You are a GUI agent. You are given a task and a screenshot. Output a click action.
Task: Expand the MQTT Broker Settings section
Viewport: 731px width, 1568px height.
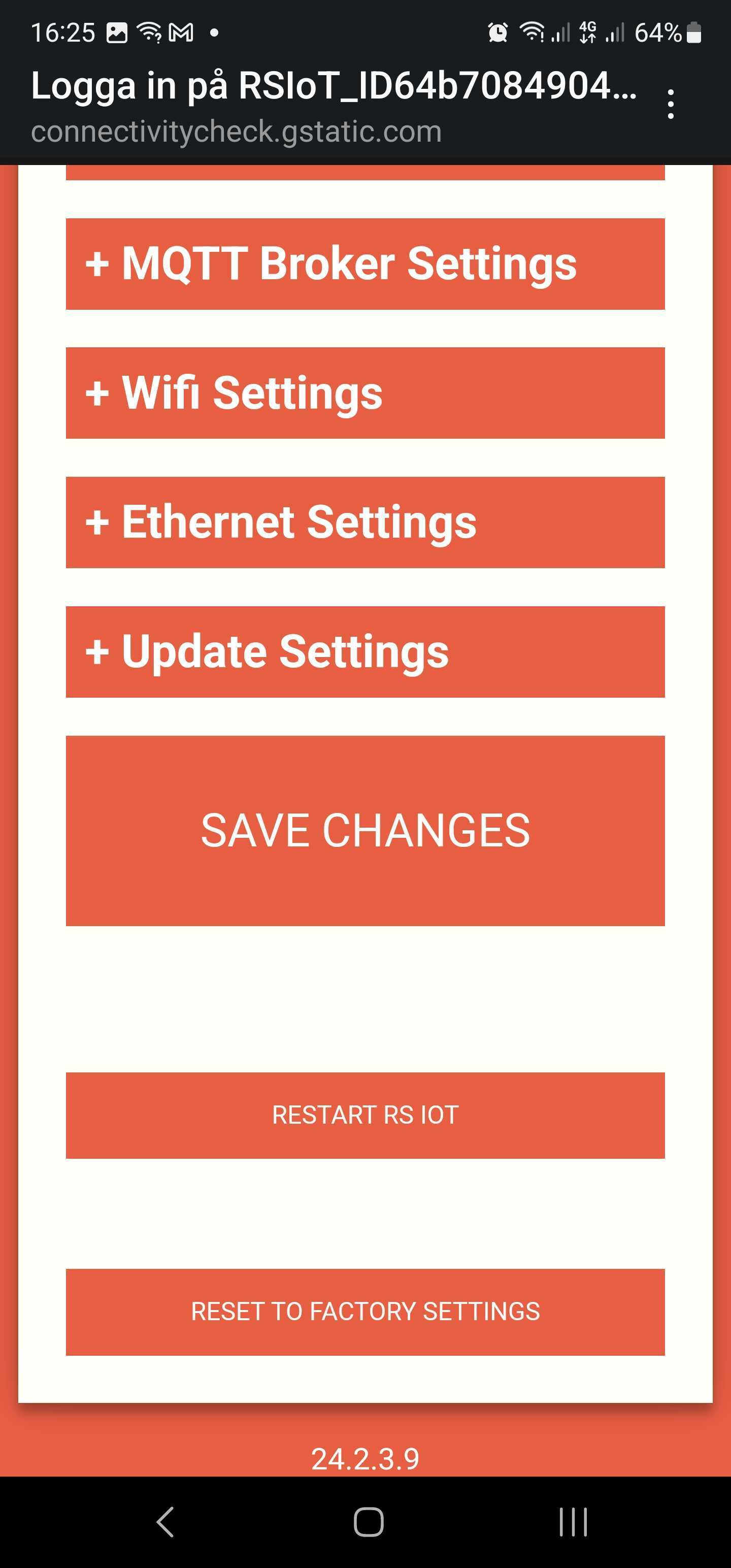(x=365, y=264)
